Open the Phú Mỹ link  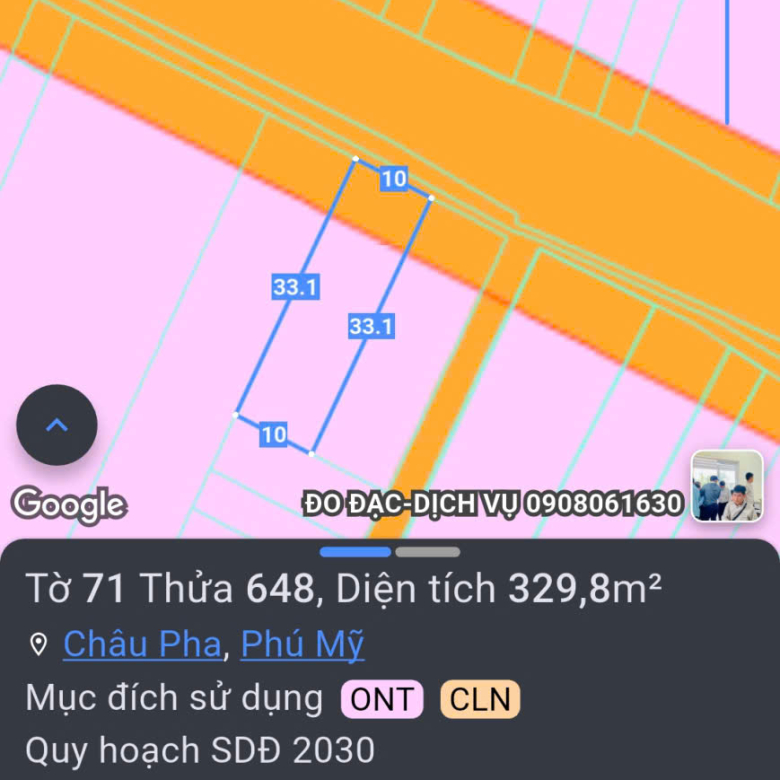click(302, 644)
